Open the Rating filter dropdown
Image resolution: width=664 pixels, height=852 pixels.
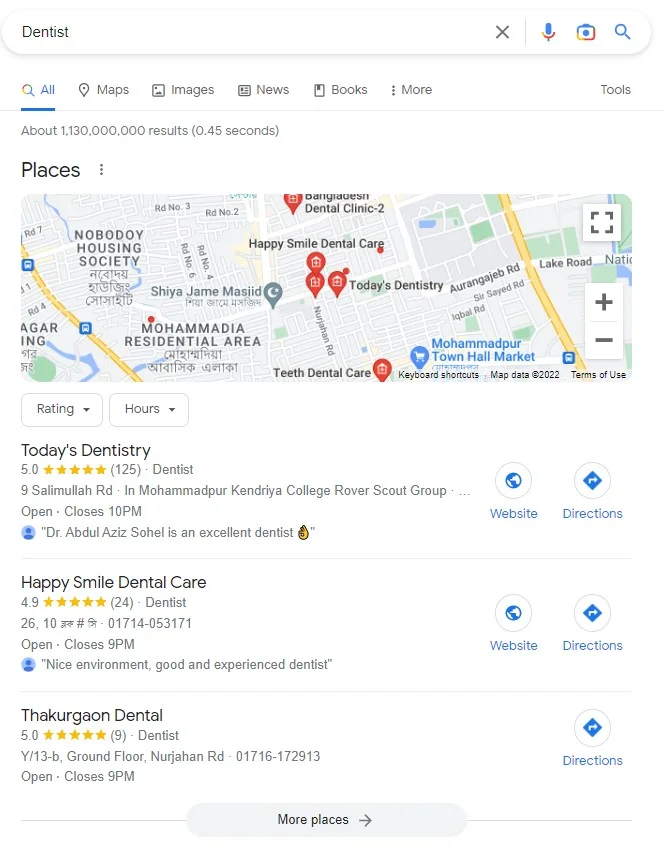pos(62,409)
